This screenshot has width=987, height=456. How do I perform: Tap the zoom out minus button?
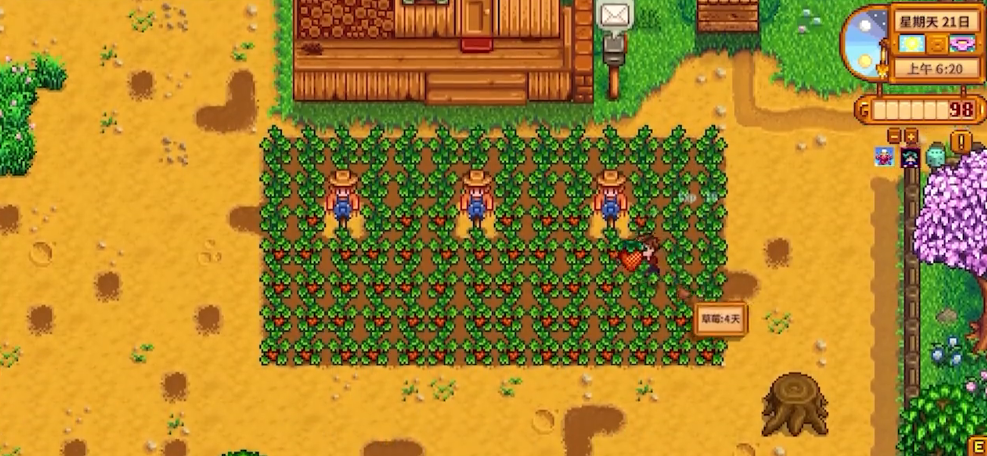click(894, 135)
